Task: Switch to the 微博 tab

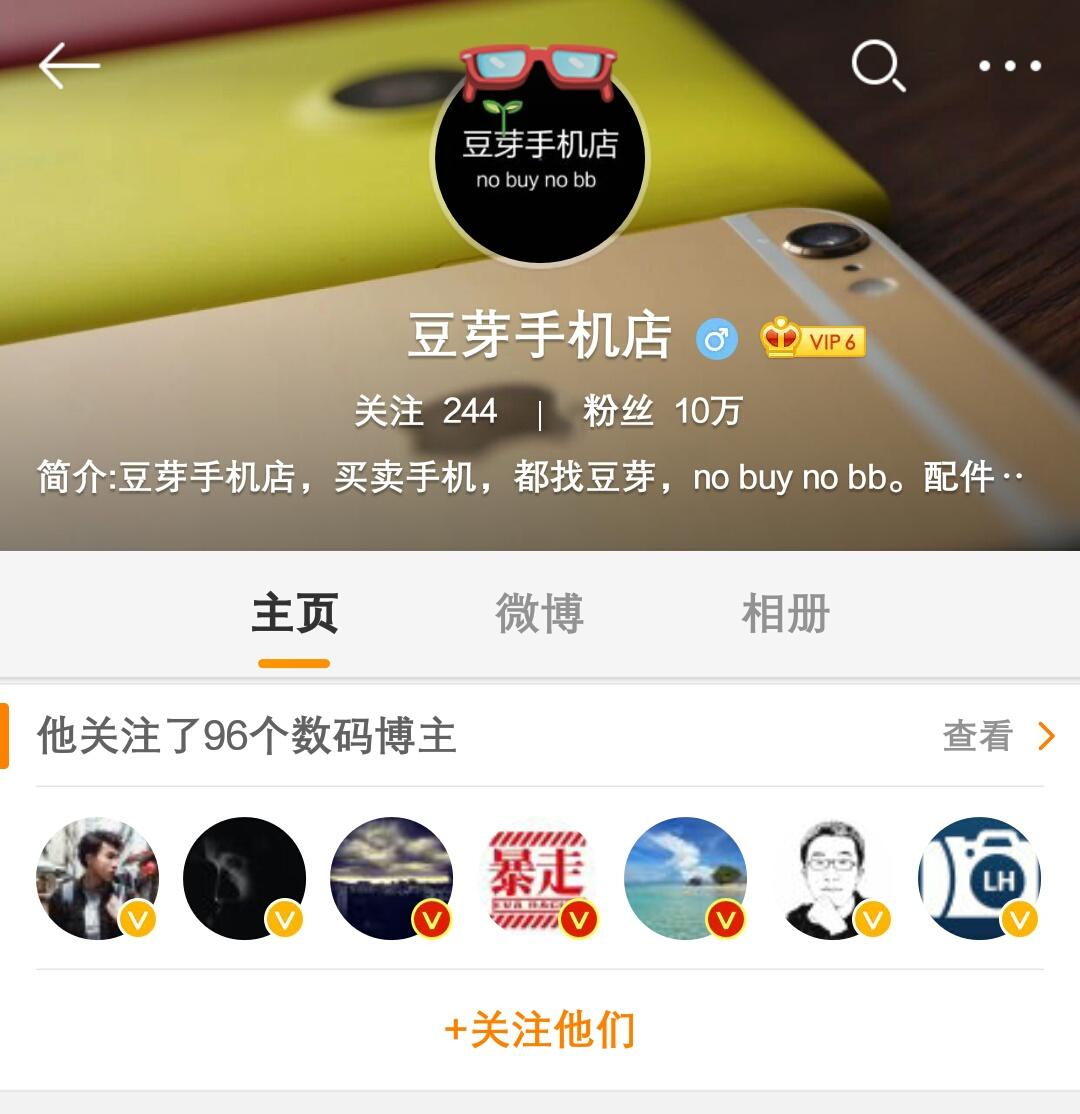Action: click(538, 616)
